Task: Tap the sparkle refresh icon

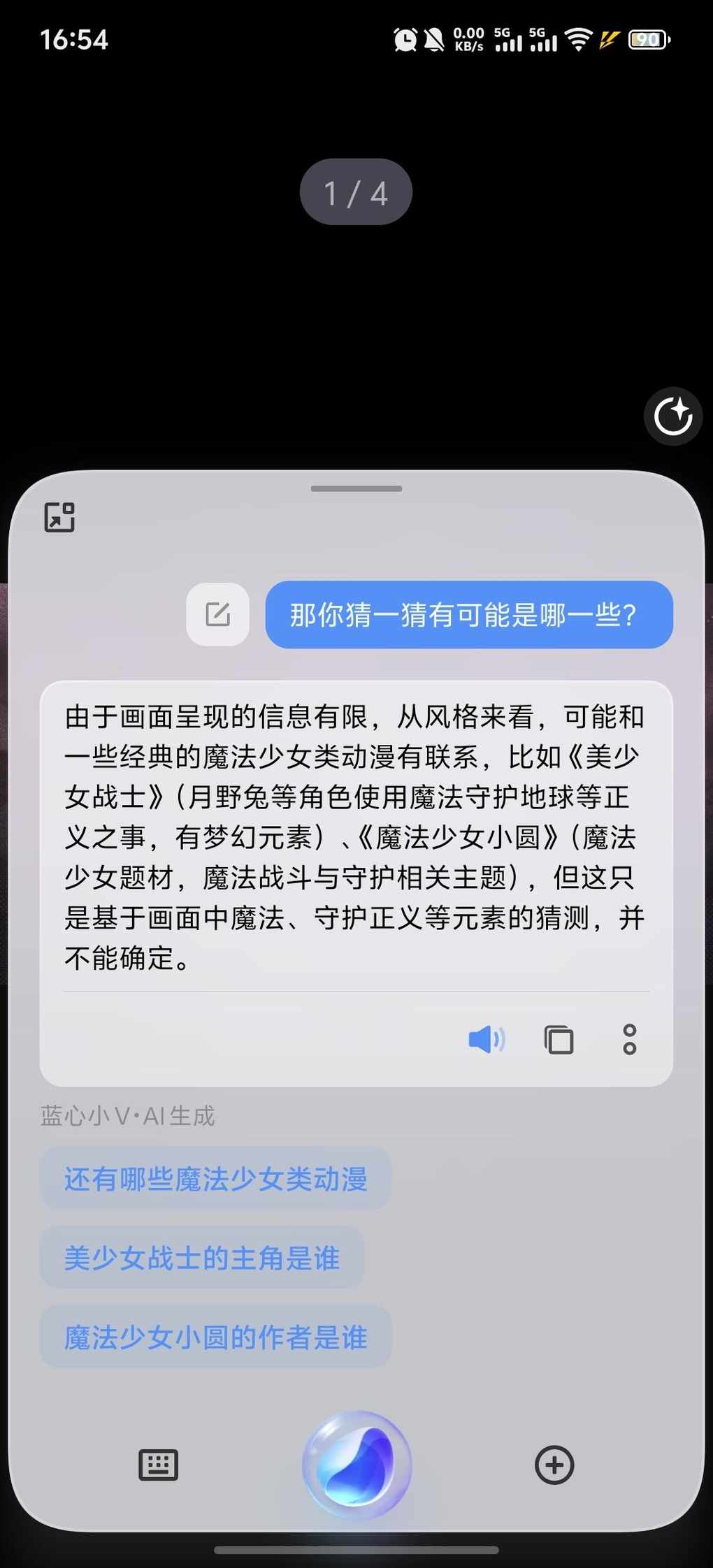Action: pos(672,416)
